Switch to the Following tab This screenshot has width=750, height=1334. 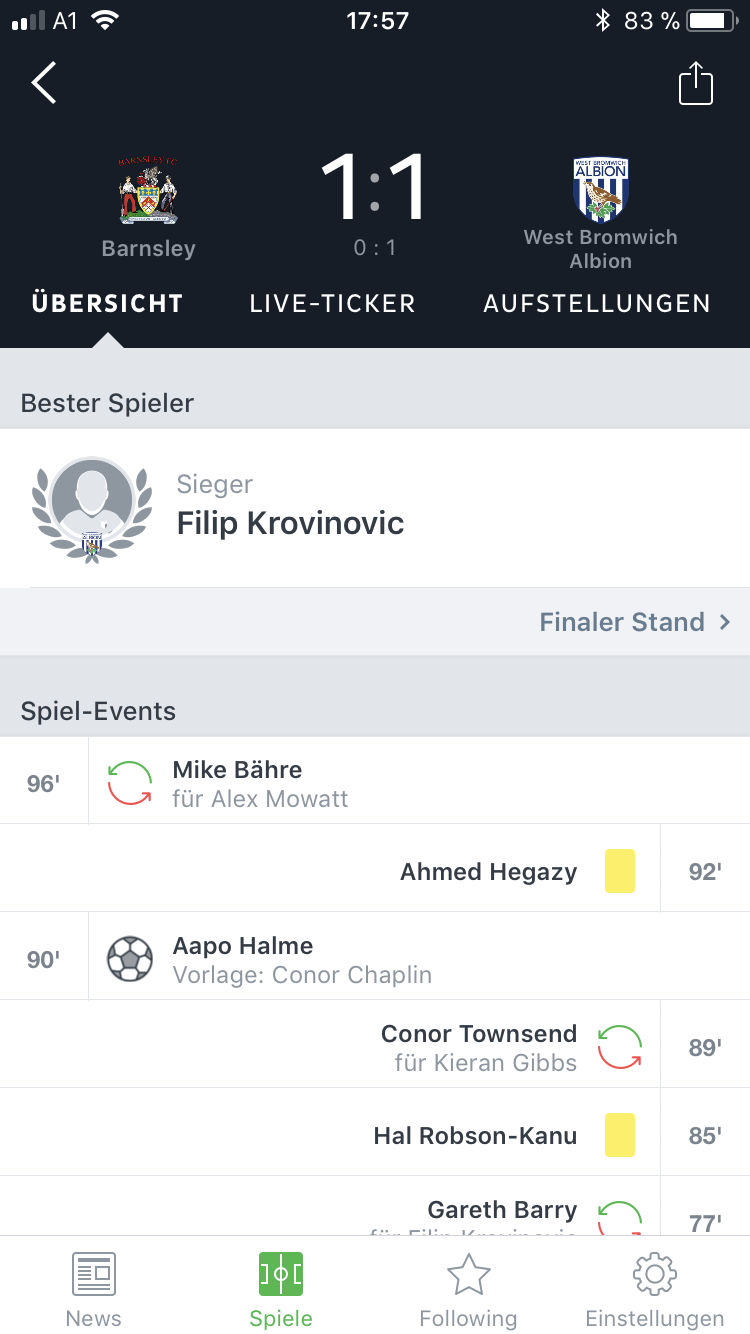click(x=468, y=1290)
